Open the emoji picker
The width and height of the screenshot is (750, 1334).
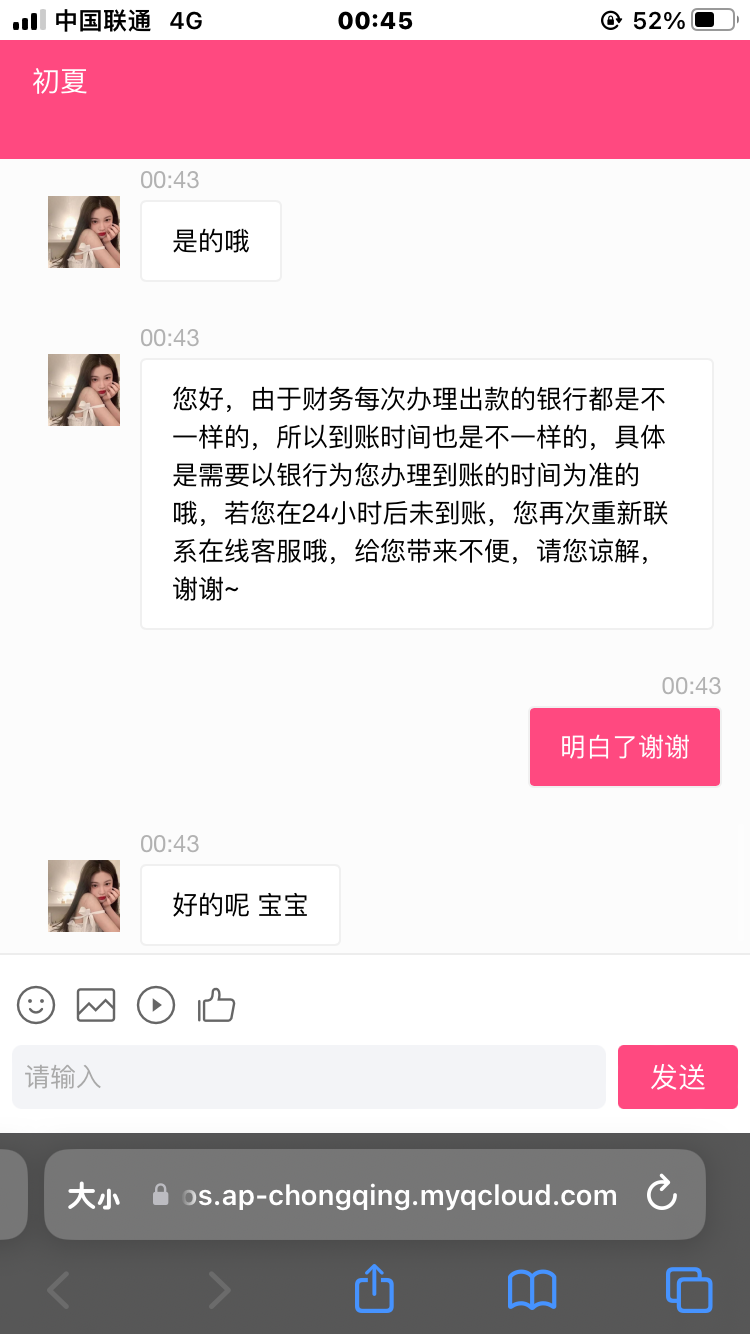36,1004
